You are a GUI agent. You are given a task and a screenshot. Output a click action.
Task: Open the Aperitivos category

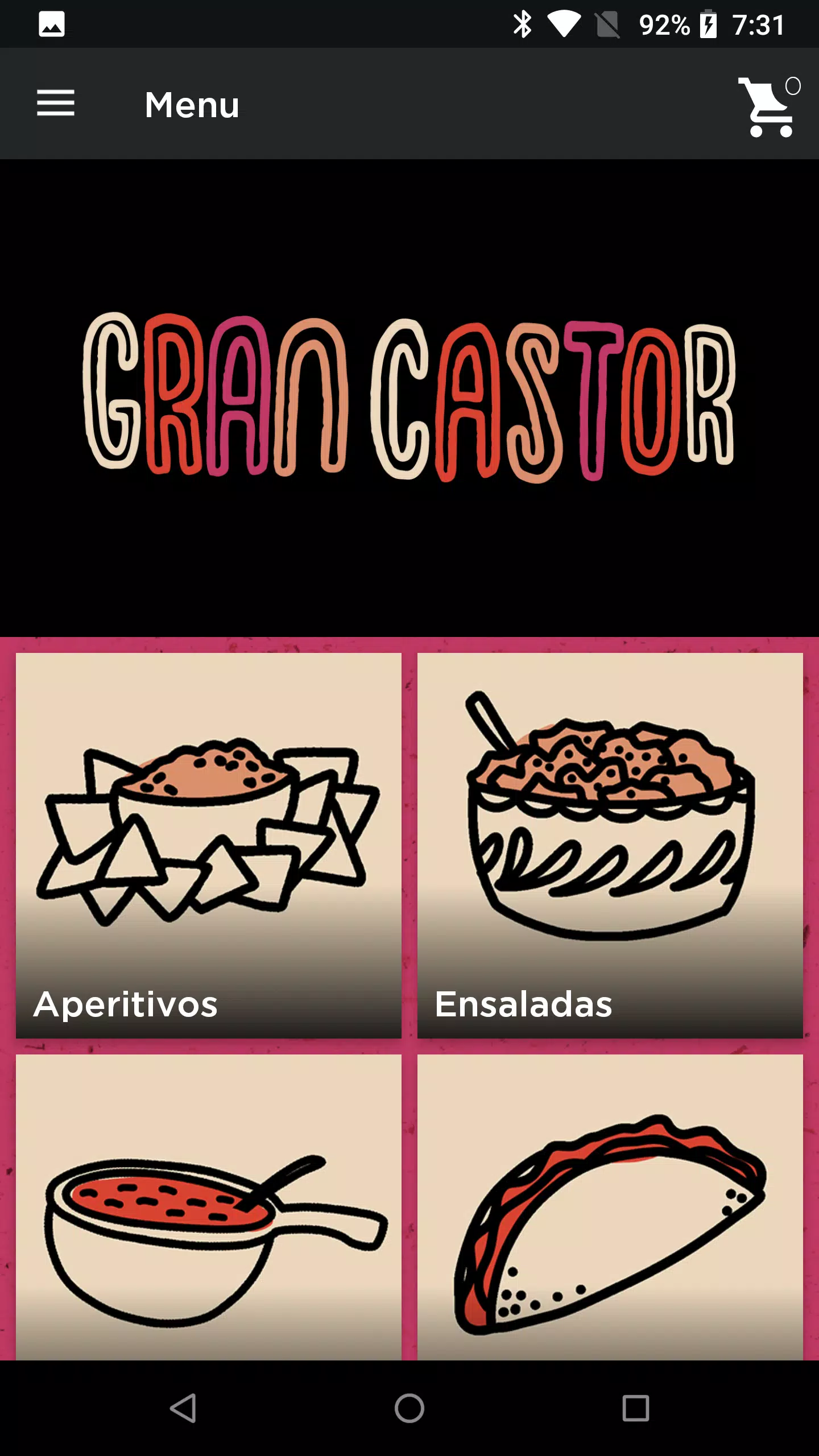point(209,846)
